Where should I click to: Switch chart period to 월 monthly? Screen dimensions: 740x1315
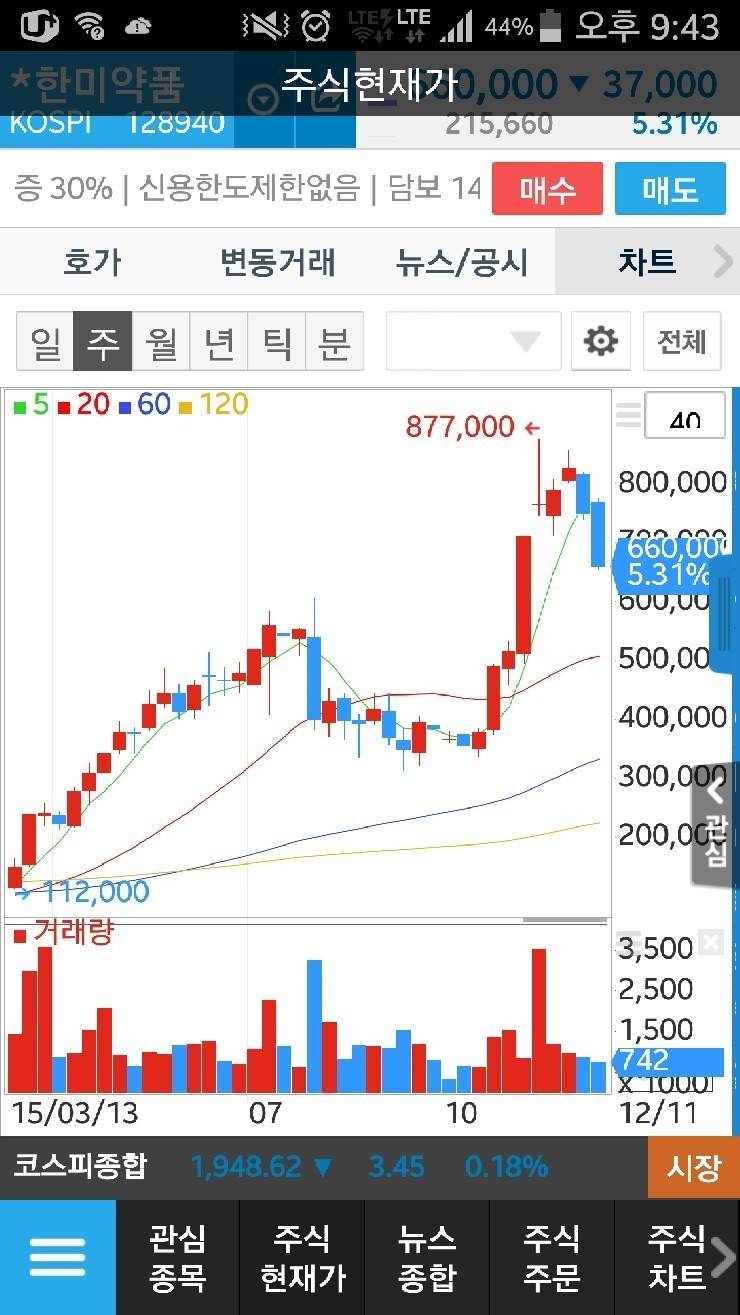click(x=161, y=340)
